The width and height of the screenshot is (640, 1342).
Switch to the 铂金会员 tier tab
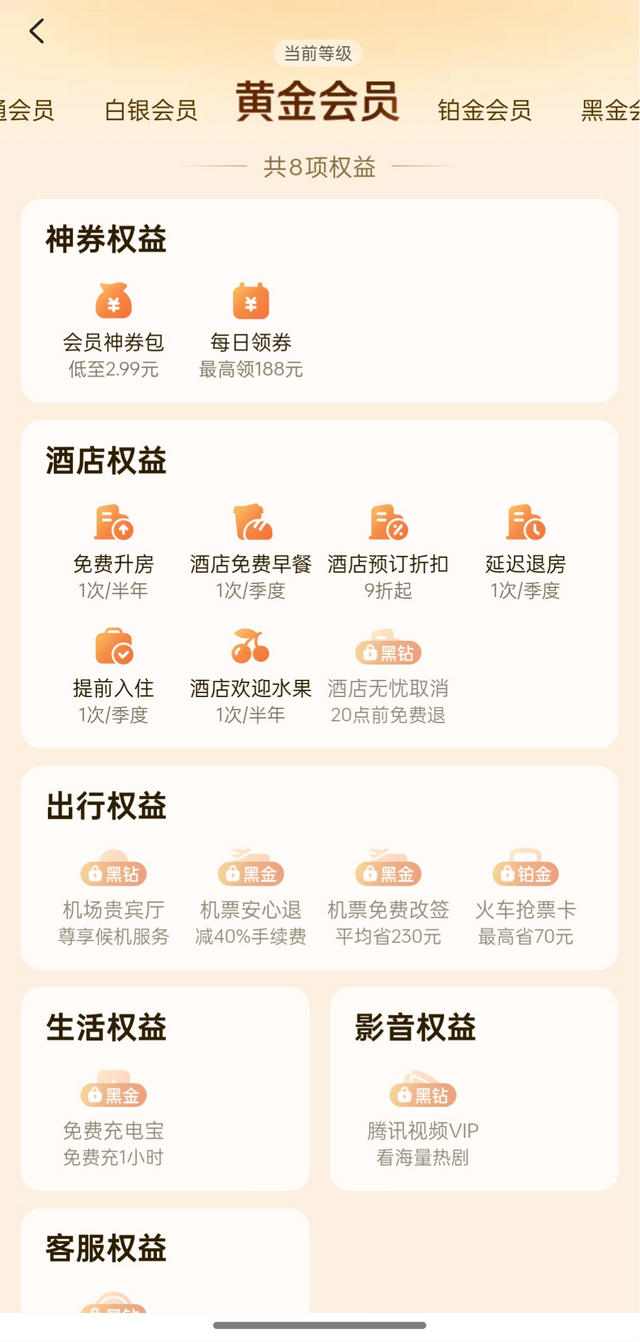coord(484,110)
